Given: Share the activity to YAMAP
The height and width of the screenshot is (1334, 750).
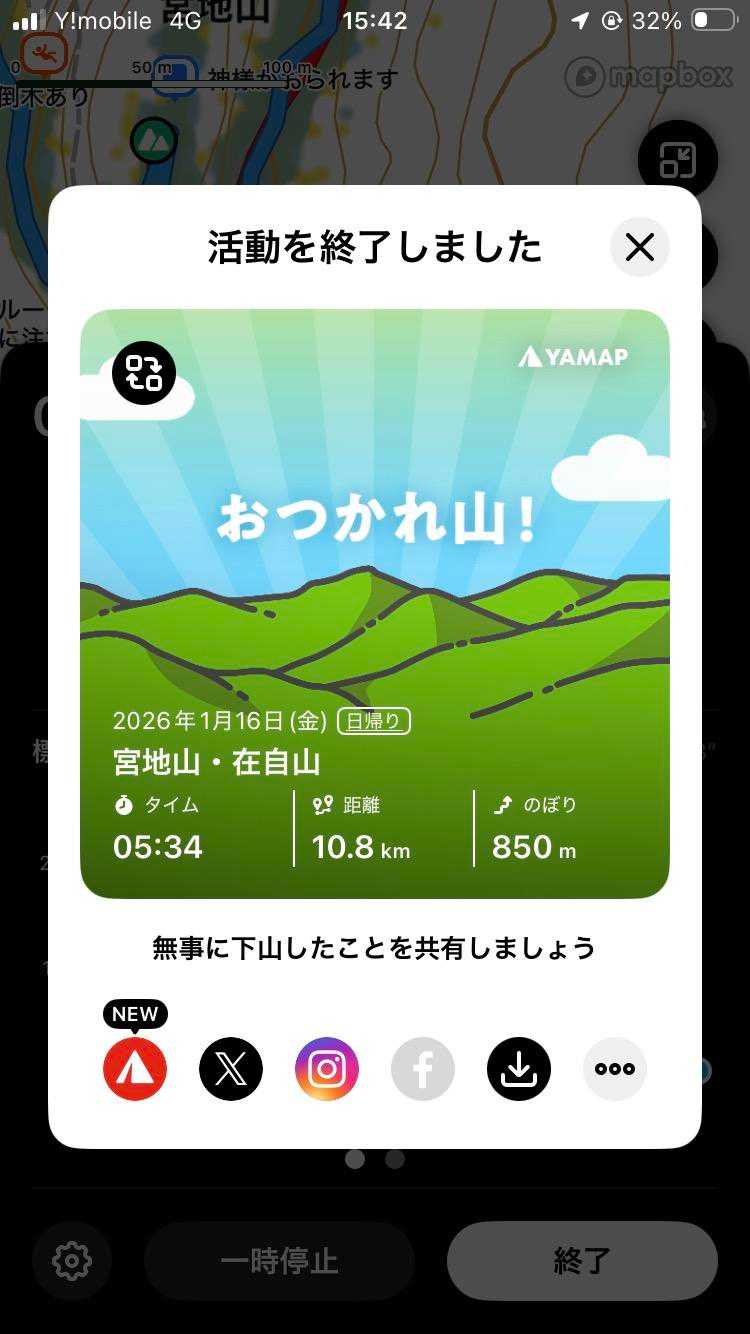Looking at the screenshot, I should [135, 1069].
